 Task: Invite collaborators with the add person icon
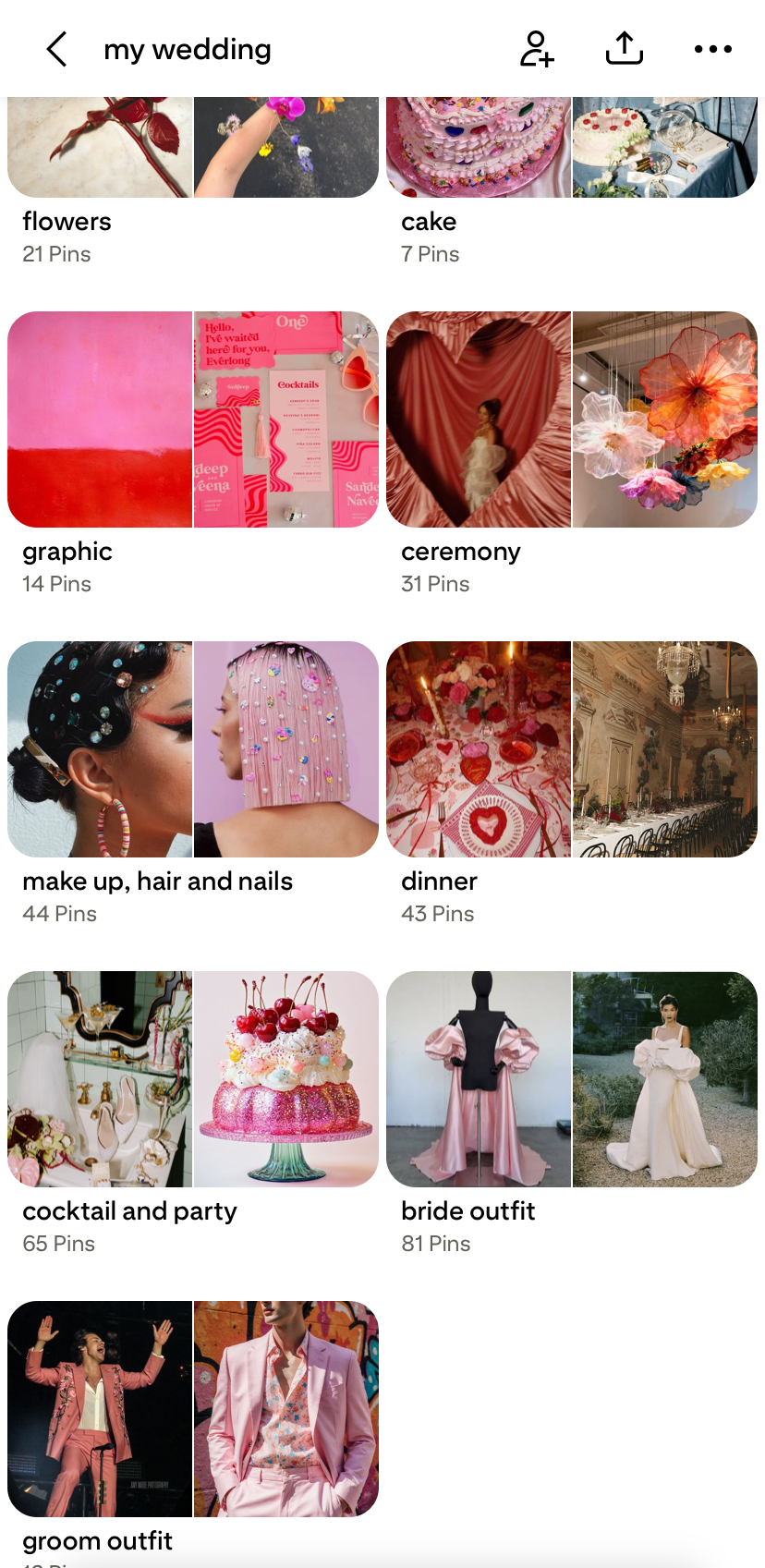(x=536, y=49)
